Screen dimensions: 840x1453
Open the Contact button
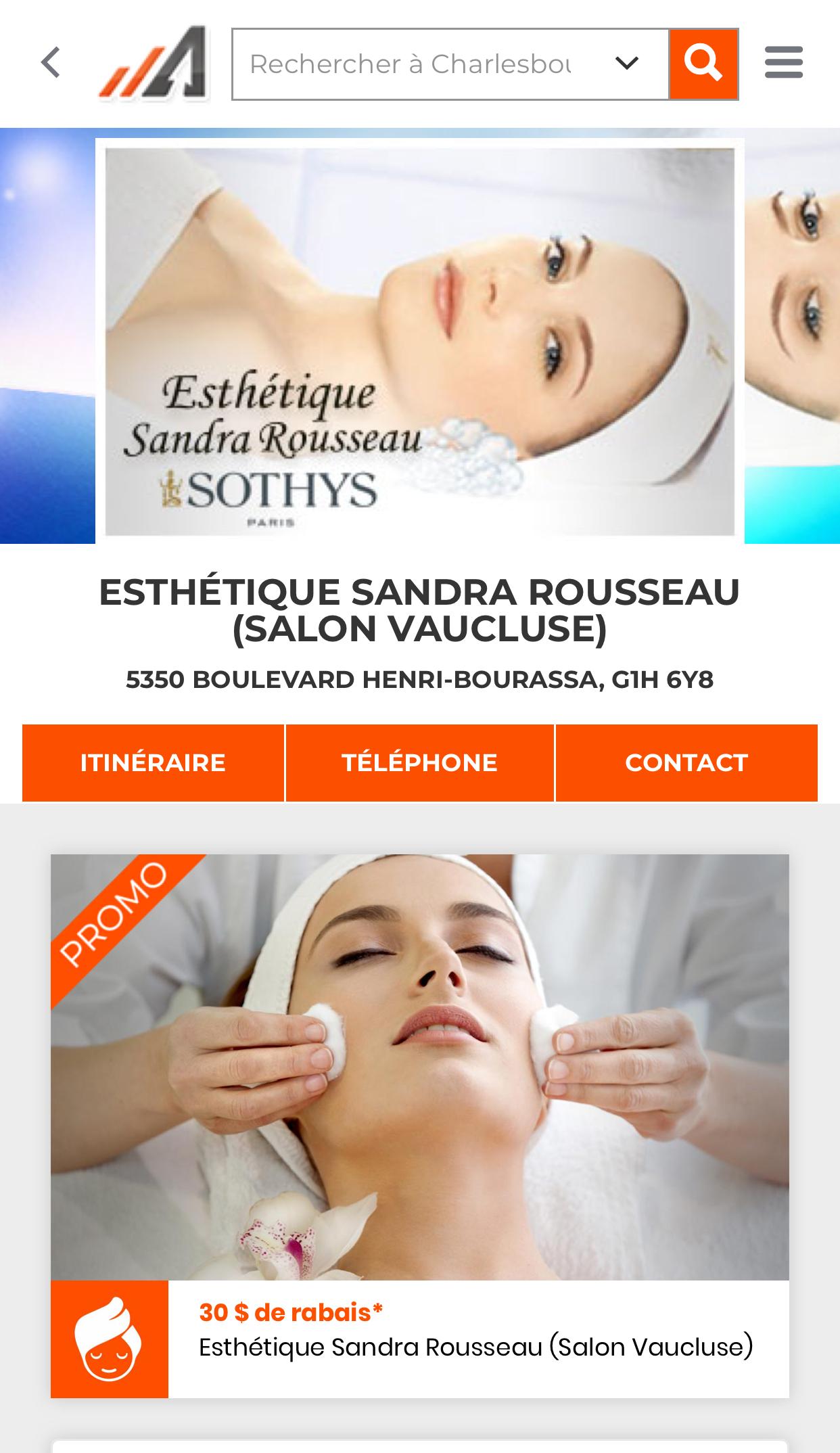[x=686, y=763]
